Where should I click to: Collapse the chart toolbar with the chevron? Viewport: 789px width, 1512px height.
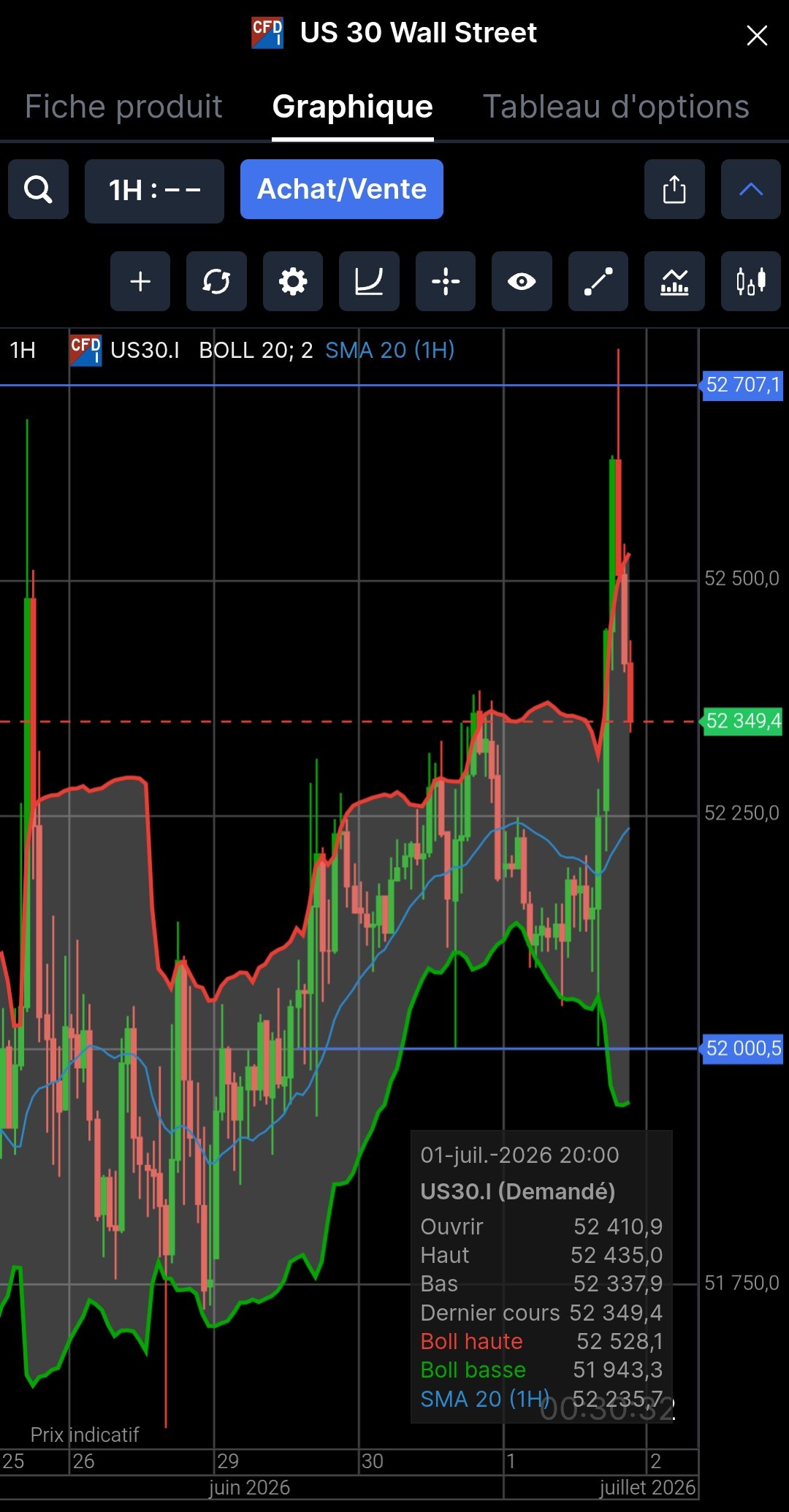751,190
